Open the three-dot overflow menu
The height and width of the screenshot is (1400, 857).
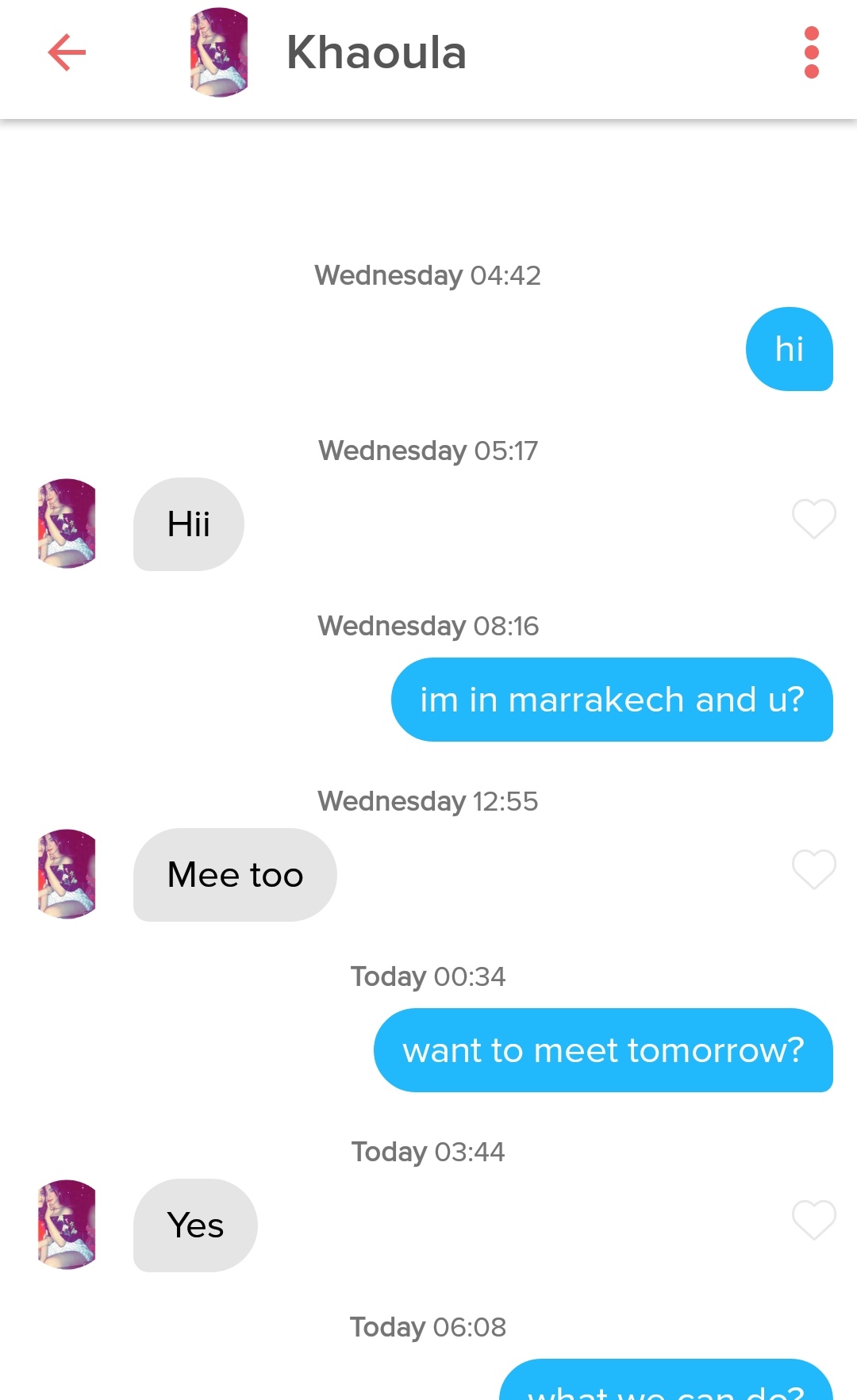[811, 53]
